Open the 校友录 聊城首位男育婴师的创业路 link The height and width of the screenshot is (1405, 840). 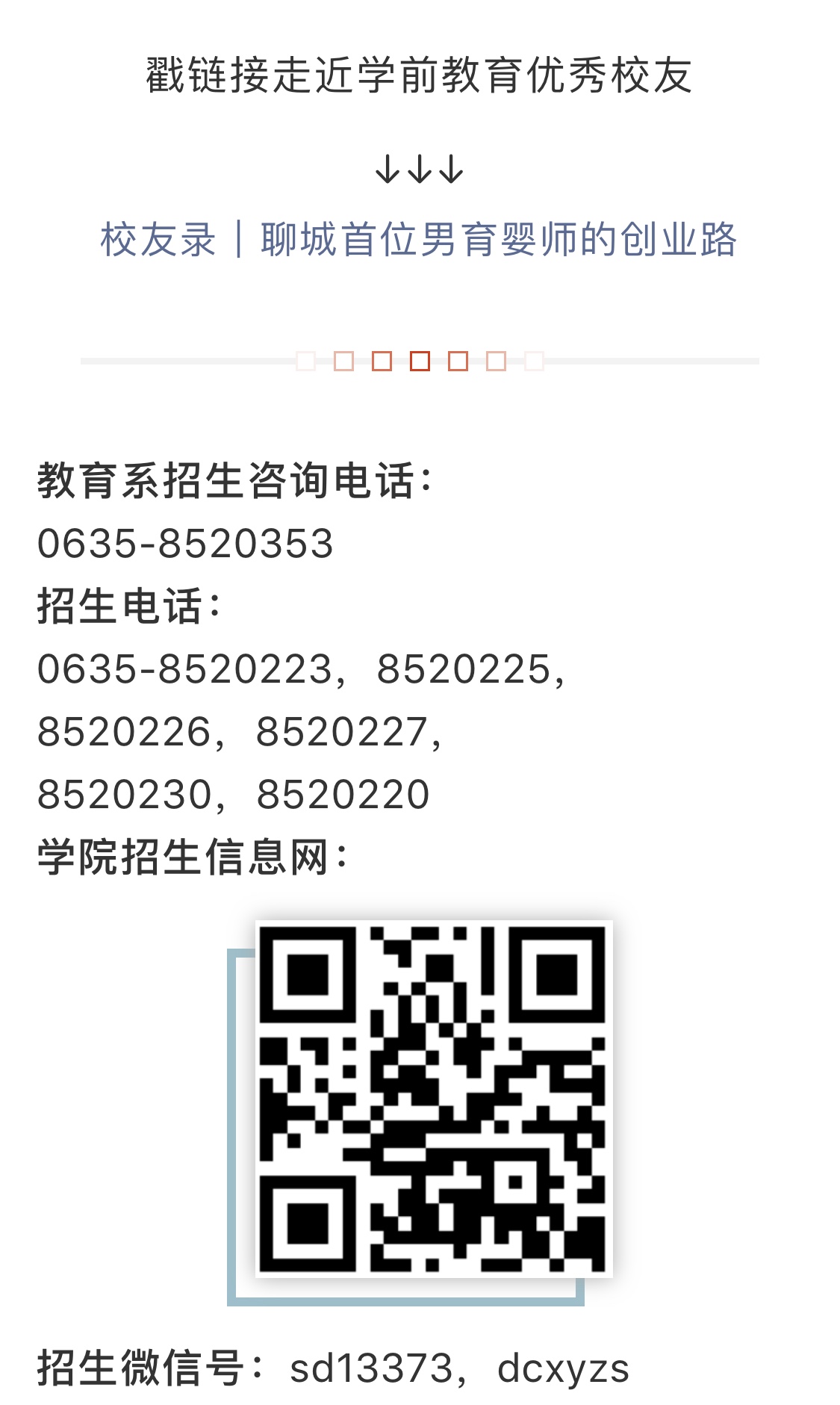pos(419,240)
